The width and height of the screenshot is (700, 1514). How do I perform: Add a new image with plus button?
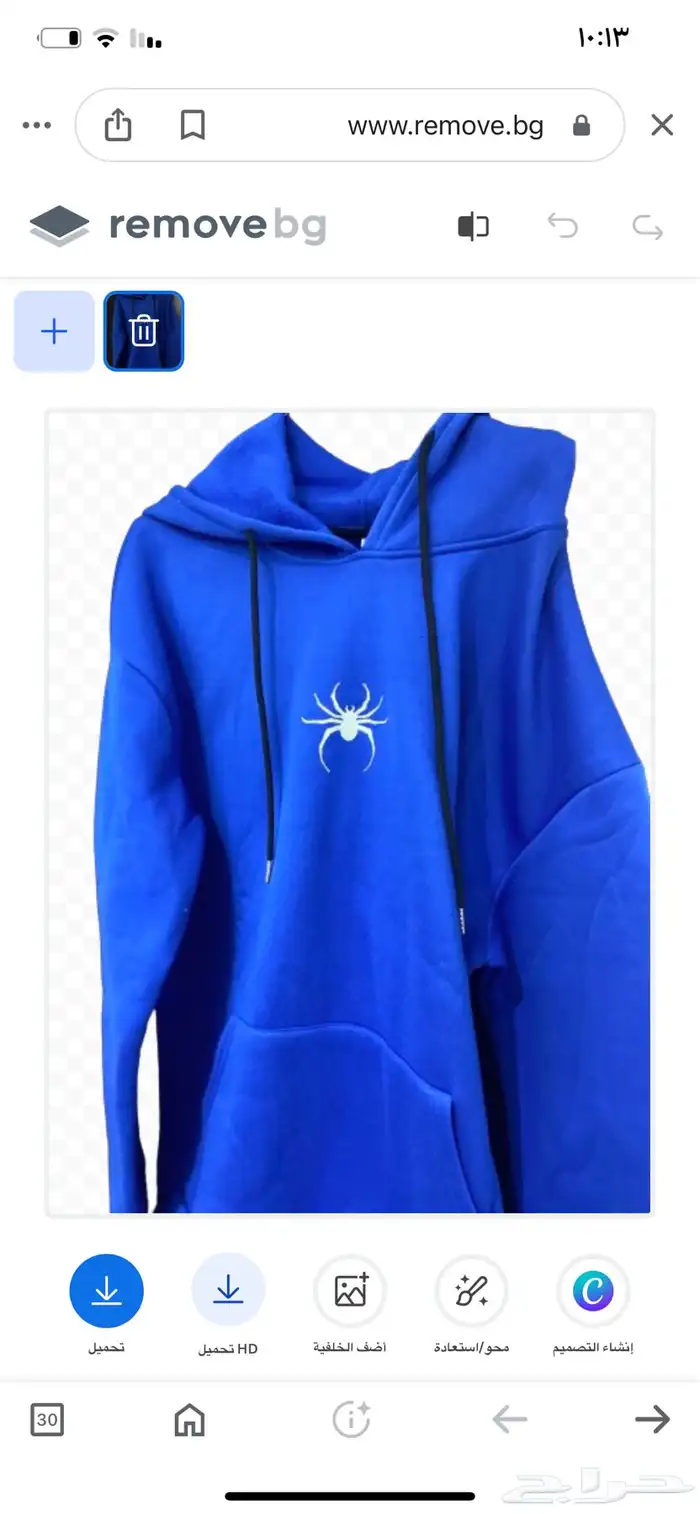[54, 331]
